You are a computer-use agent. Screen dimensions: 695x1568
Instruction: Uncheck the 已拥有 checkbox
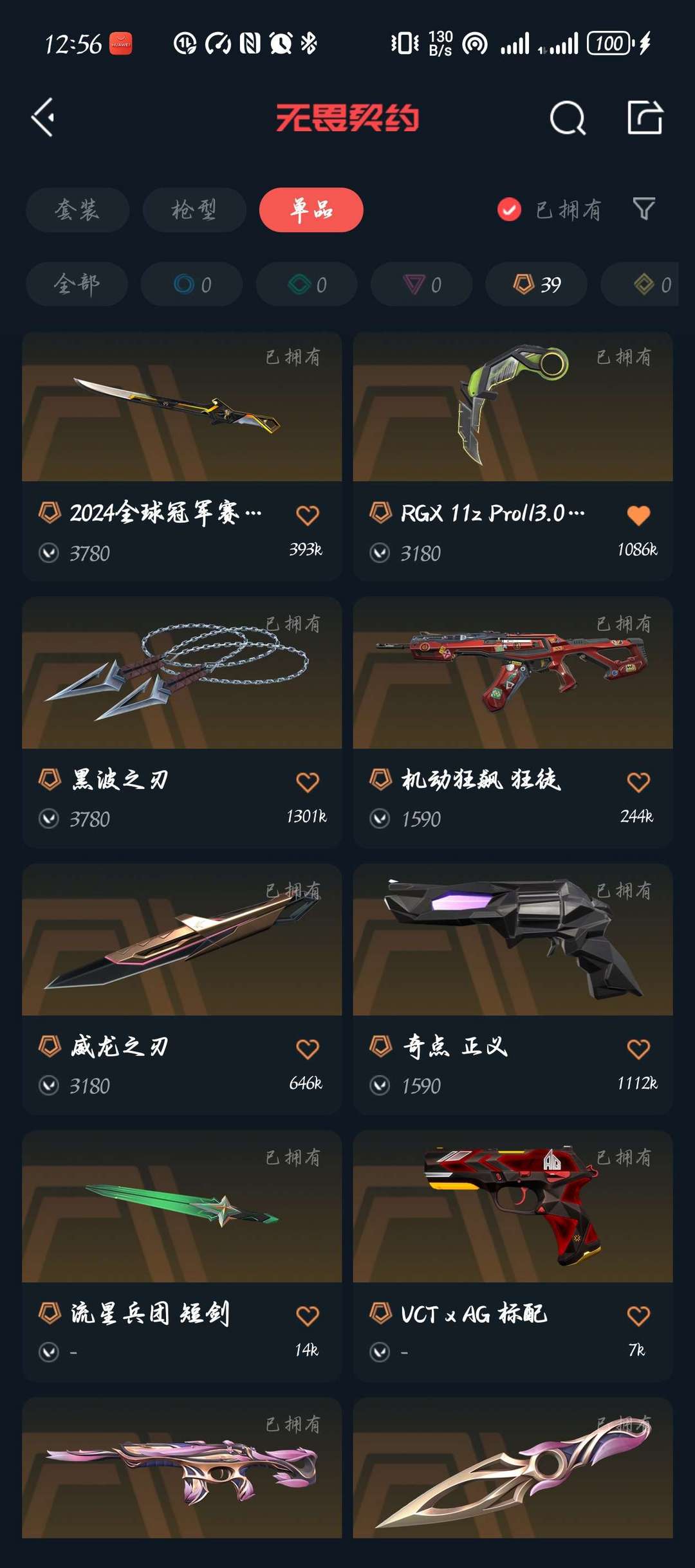(509, 210)
